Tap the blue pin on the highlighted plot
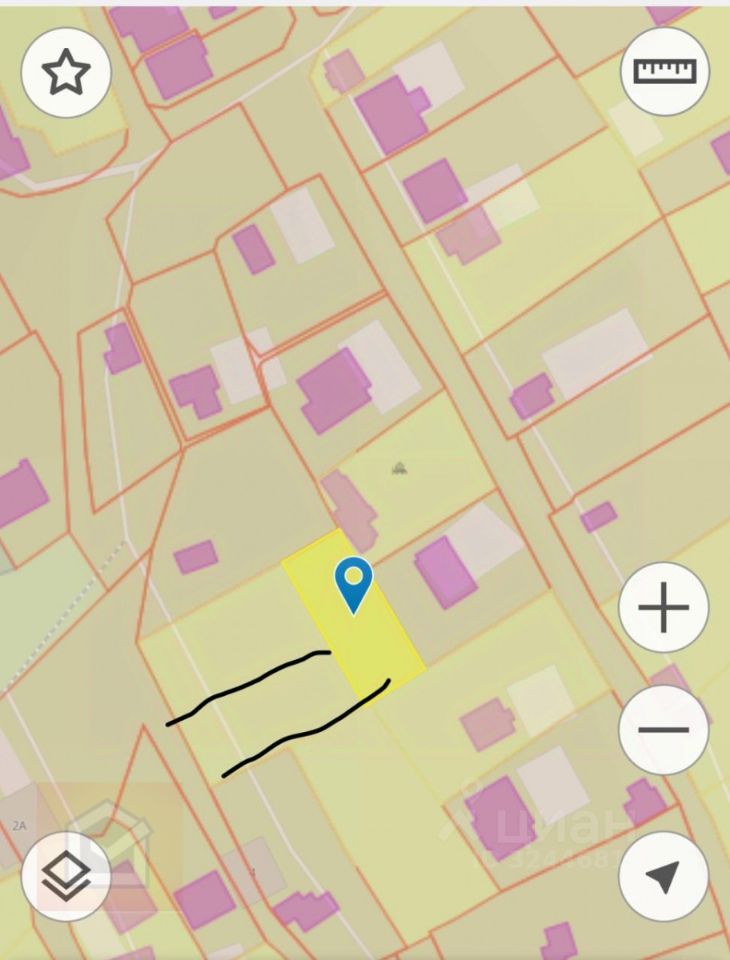Viewport: 730px width, 960px height. (x=353, y=583)
